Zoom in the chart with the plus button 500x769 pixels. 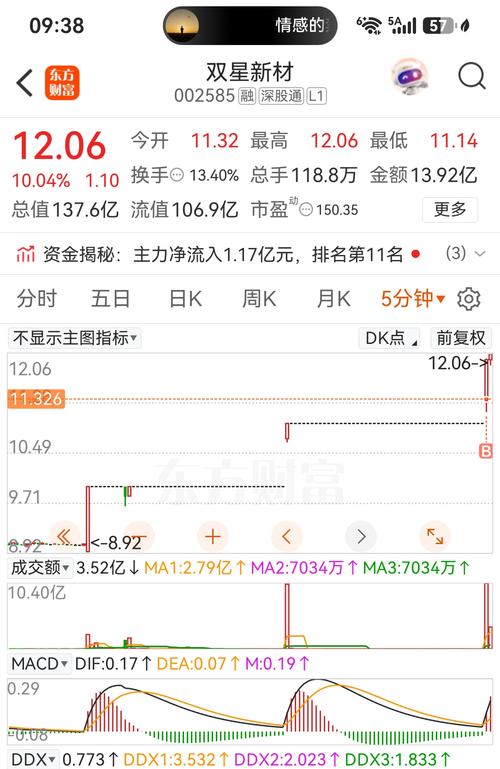pos(212,537)
